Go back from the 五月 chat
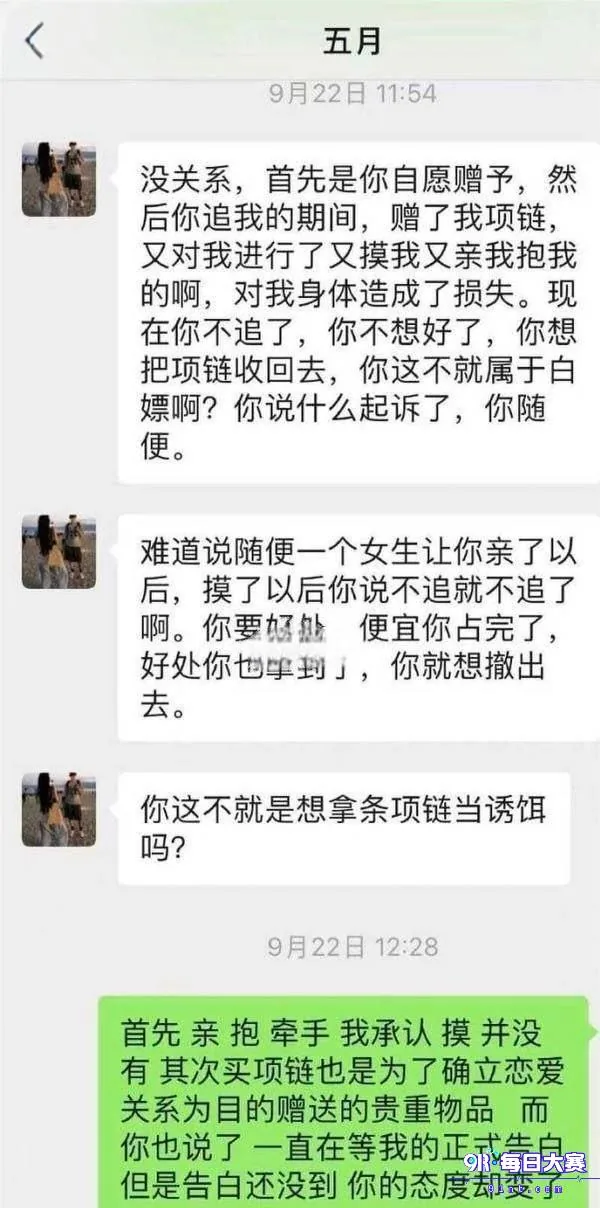The height and width of the screenshot is (1208, 600). 35,42
